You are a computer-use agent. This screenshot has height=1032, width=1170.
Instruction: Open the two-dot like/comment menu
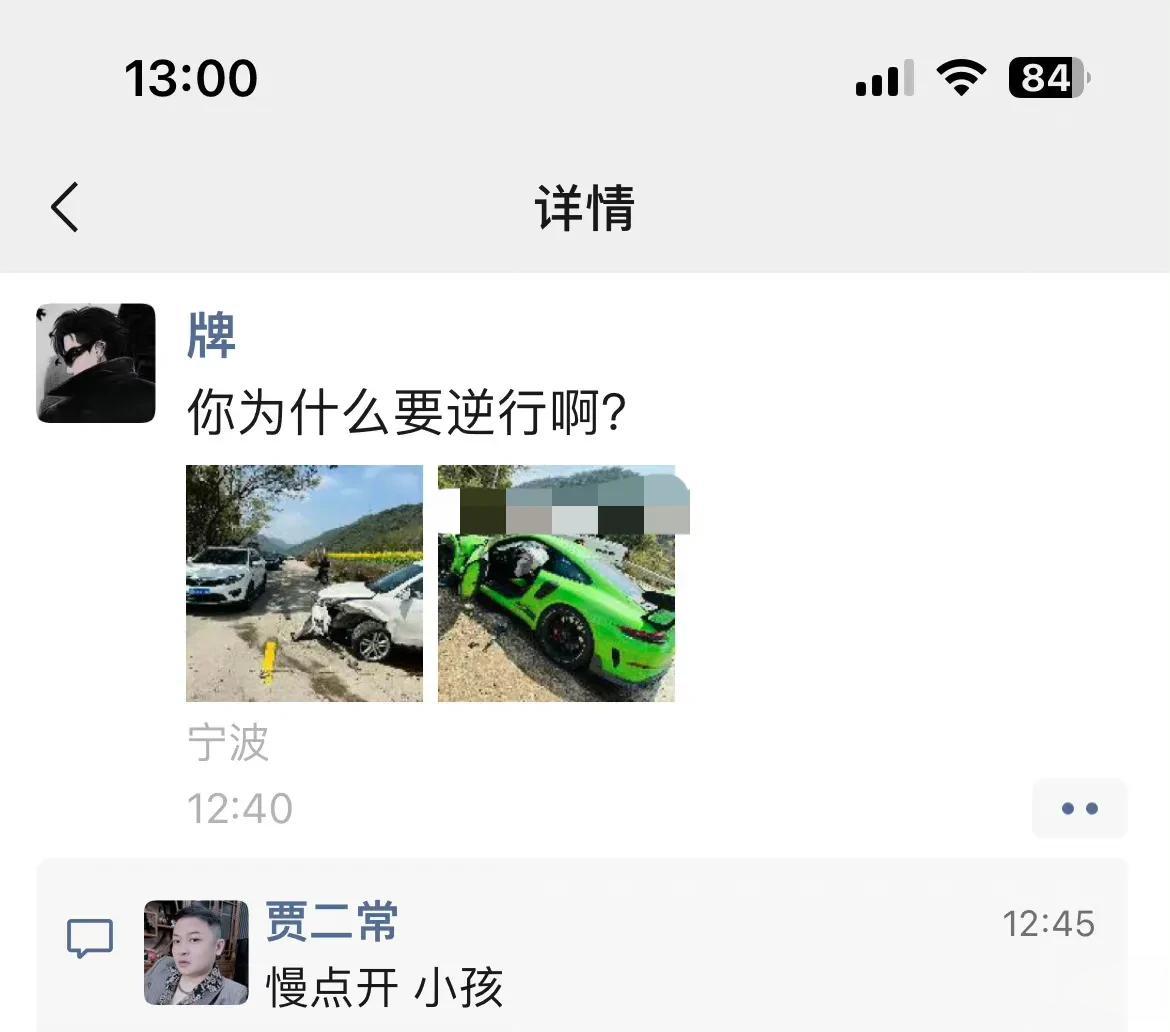point(1079,808)
